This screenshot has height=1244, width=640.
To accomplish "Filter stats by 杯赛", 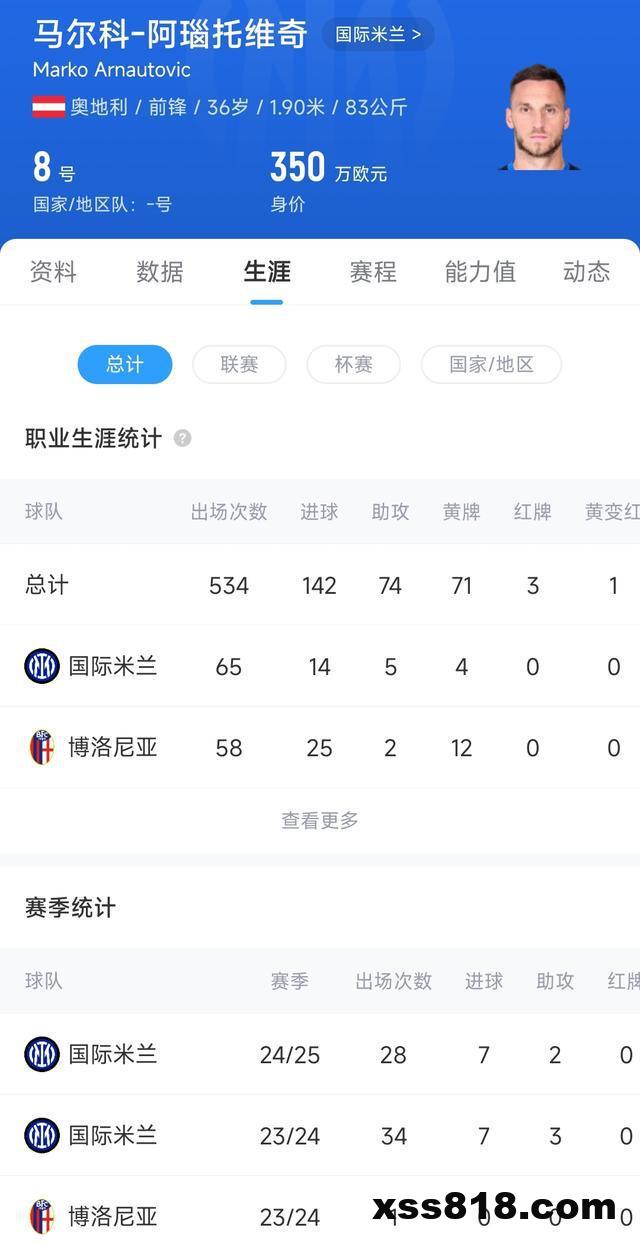I will pos(353,365).
